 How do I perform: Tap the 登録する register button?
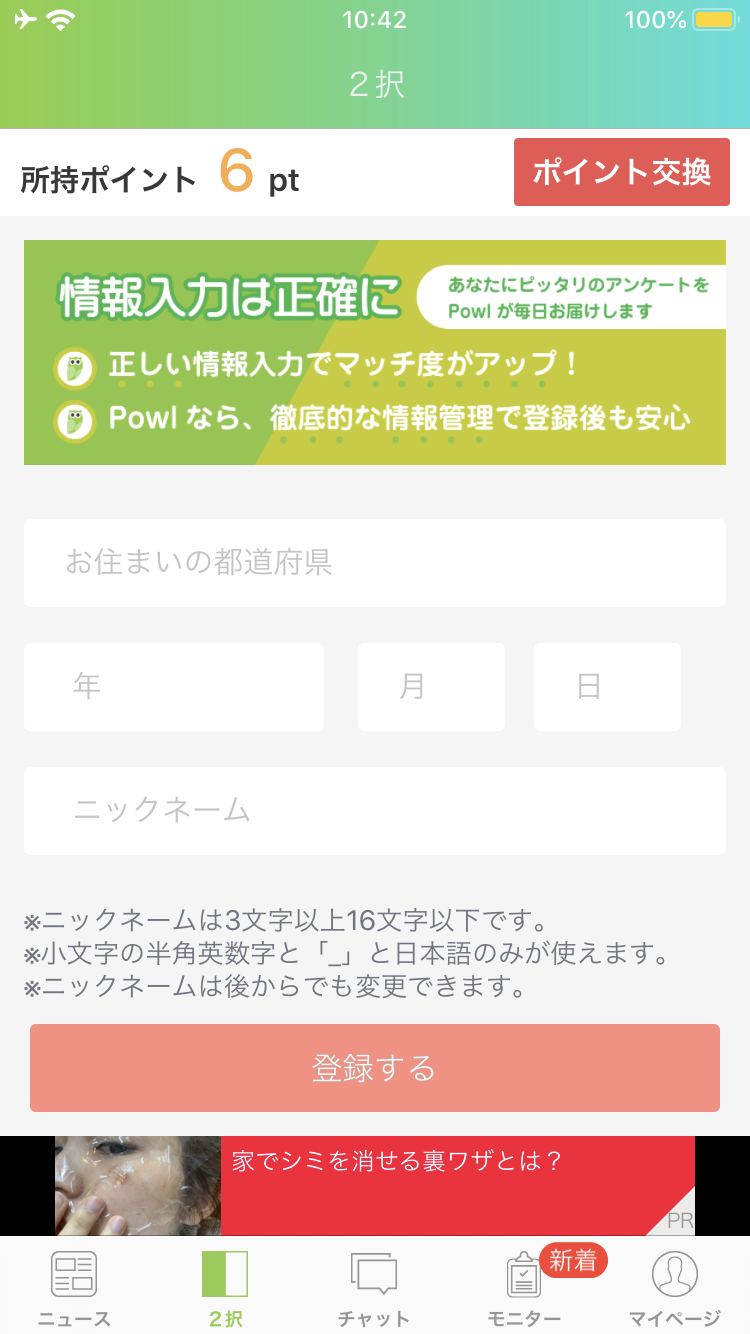[375, 1068]
